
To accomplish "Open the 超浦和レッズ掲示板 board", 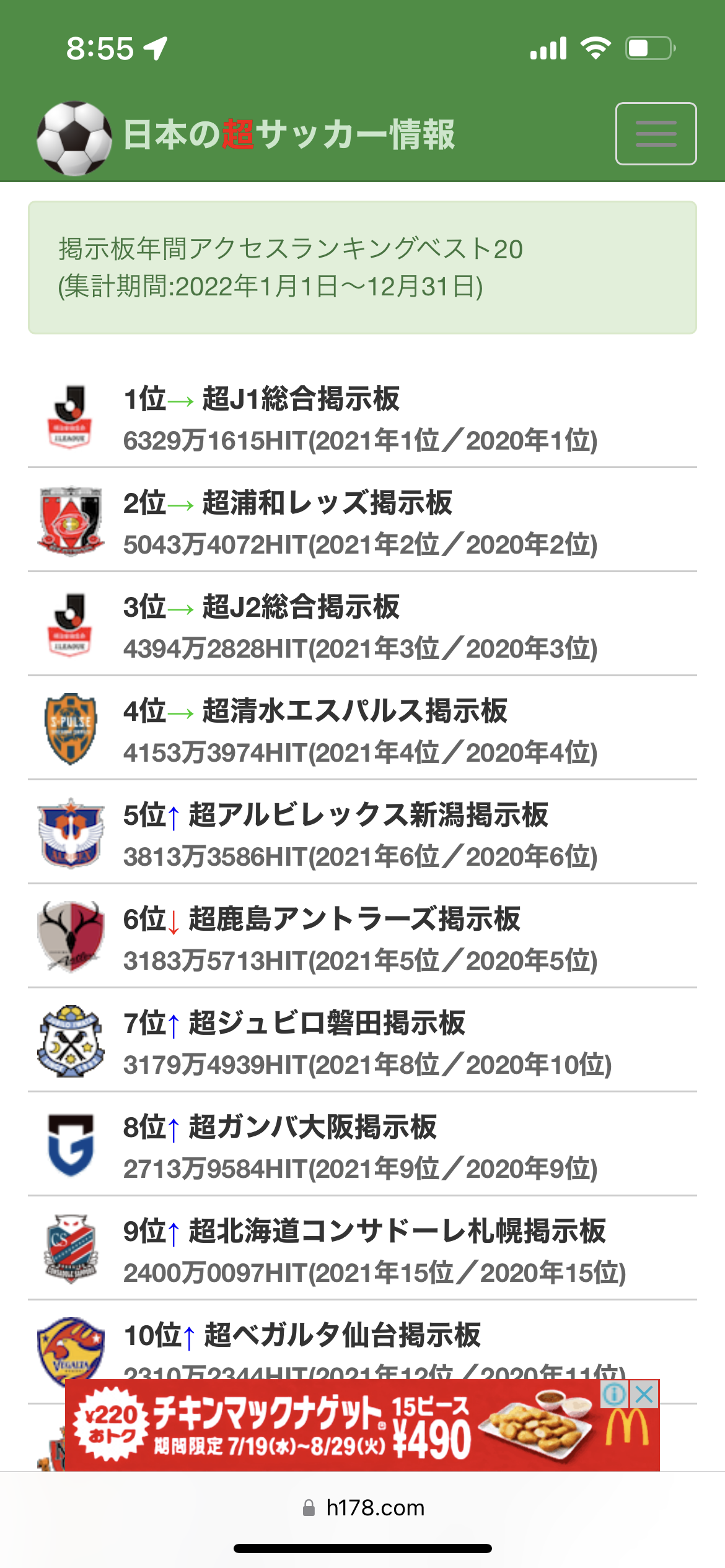I will 327,503.
